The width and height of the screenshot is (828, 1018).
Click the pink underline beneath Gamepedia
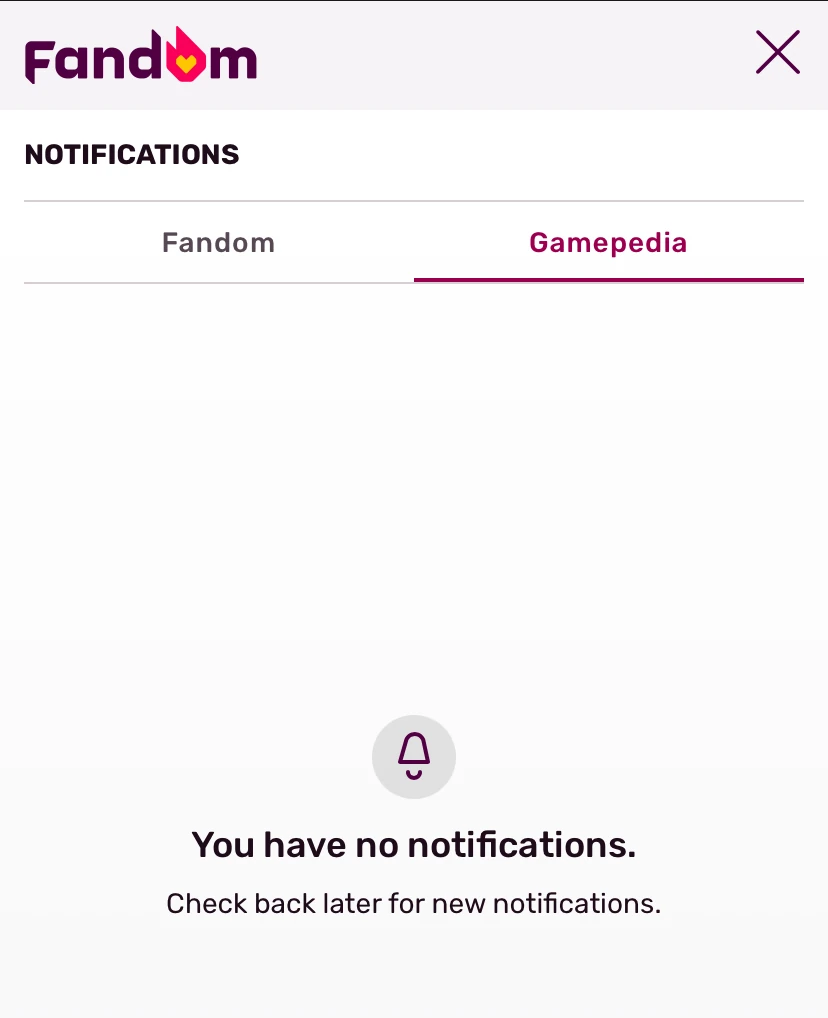(608, 281)
